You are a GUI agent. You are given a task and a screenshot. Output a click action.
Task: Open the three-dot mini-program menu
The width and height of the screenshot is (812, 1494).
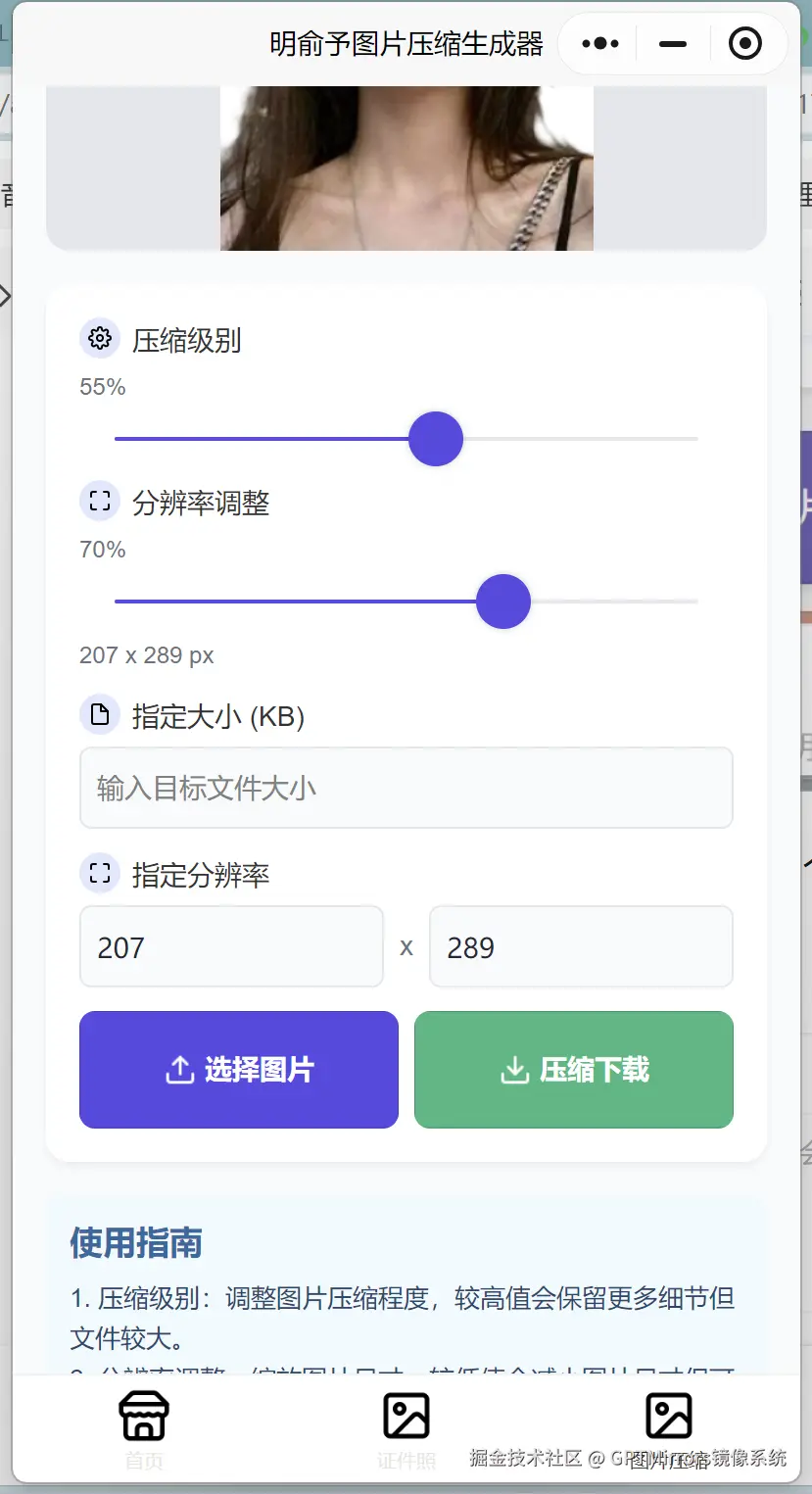pyautogui.click(x=598, y=43)
